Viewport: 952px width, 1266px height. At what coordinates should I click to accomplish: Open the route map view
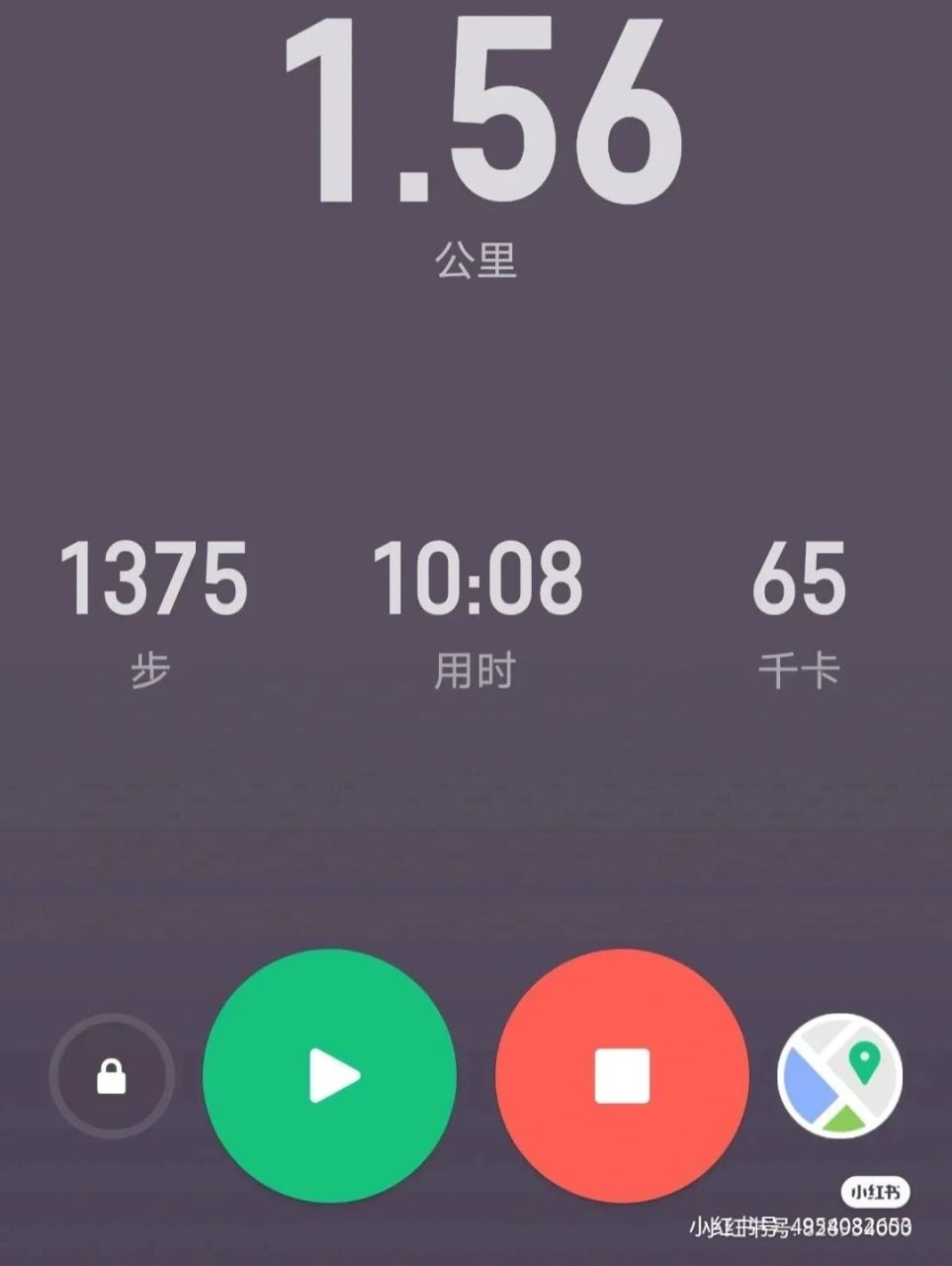click(840, 1076)
